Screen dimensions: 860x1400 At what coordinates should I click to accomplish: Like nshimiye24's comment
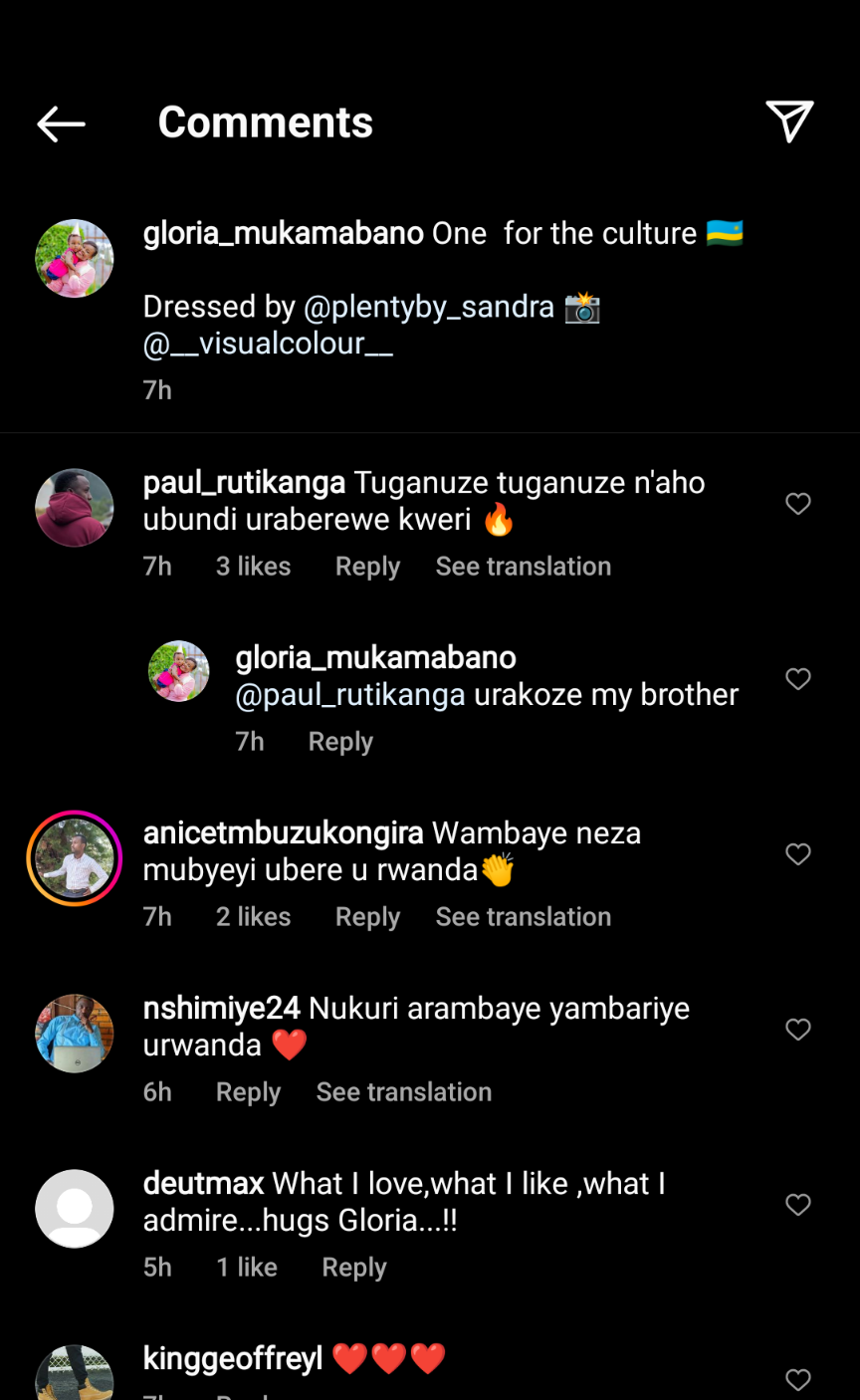pyautogui.click(x=798, y=1030)
